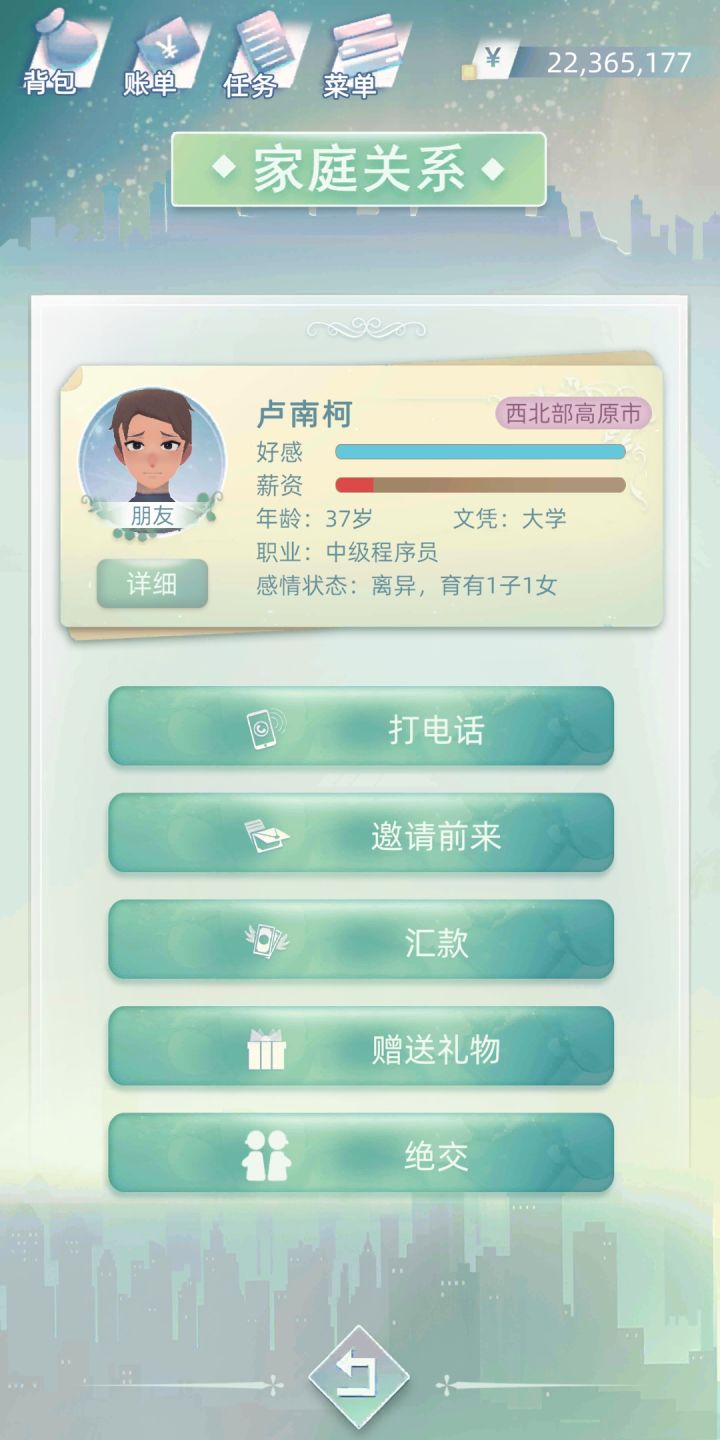Click the 朋友 relationship label
720x1440 pixels.
click(152, 518)
